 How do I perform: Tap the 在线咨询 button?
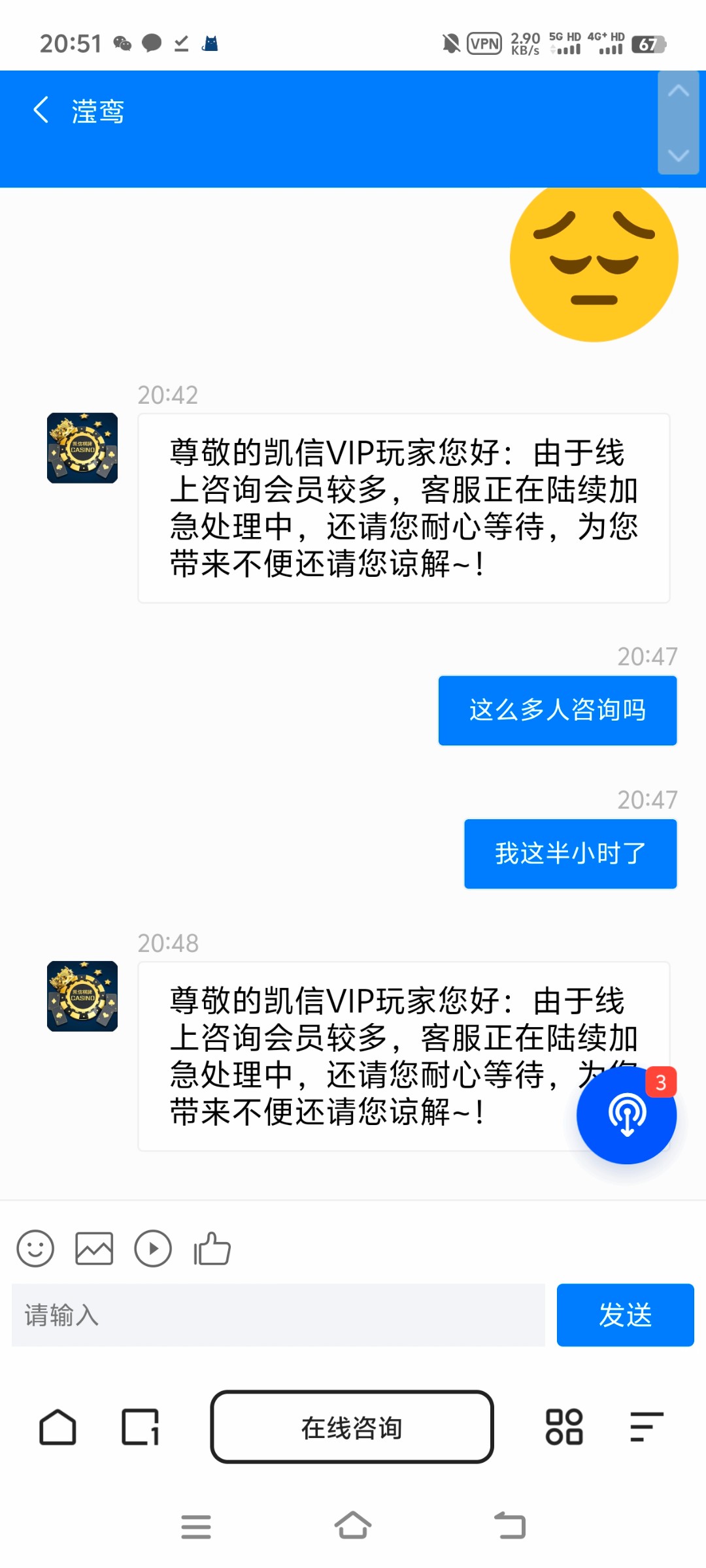(x=352, y=1428)
